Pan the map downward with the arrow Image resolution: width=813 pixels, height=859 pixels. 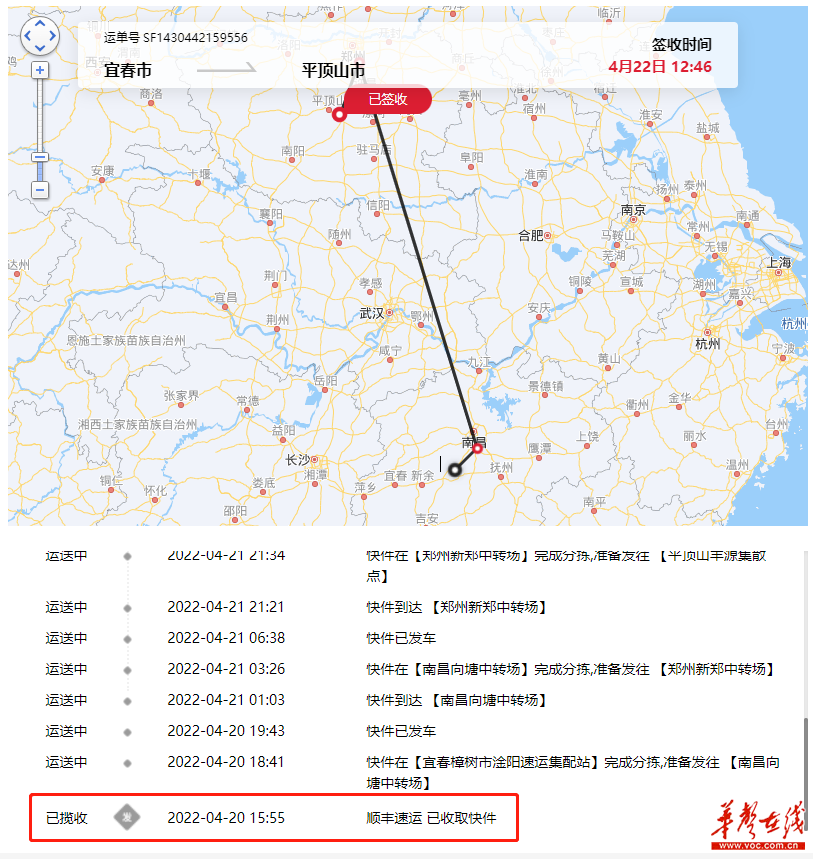[40, 49]
